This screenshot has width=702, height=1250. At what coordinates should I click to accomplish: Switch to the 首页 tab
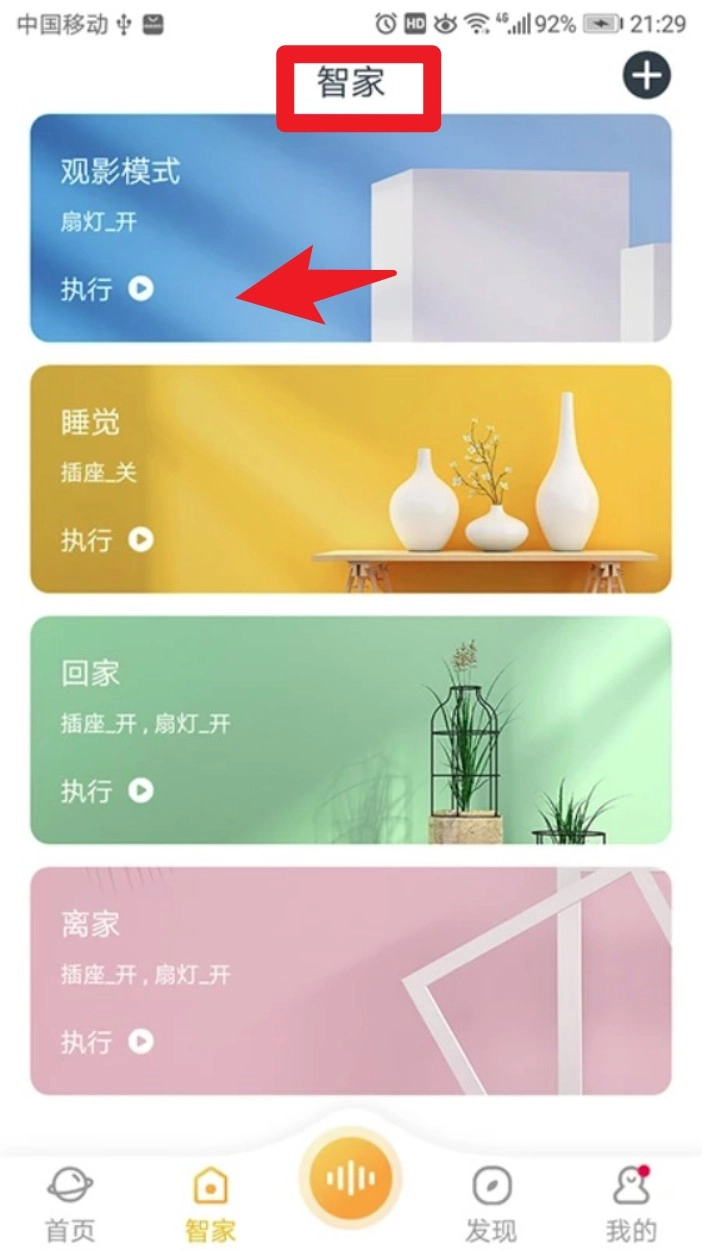pyautogui.click(x=70, y=1203)
